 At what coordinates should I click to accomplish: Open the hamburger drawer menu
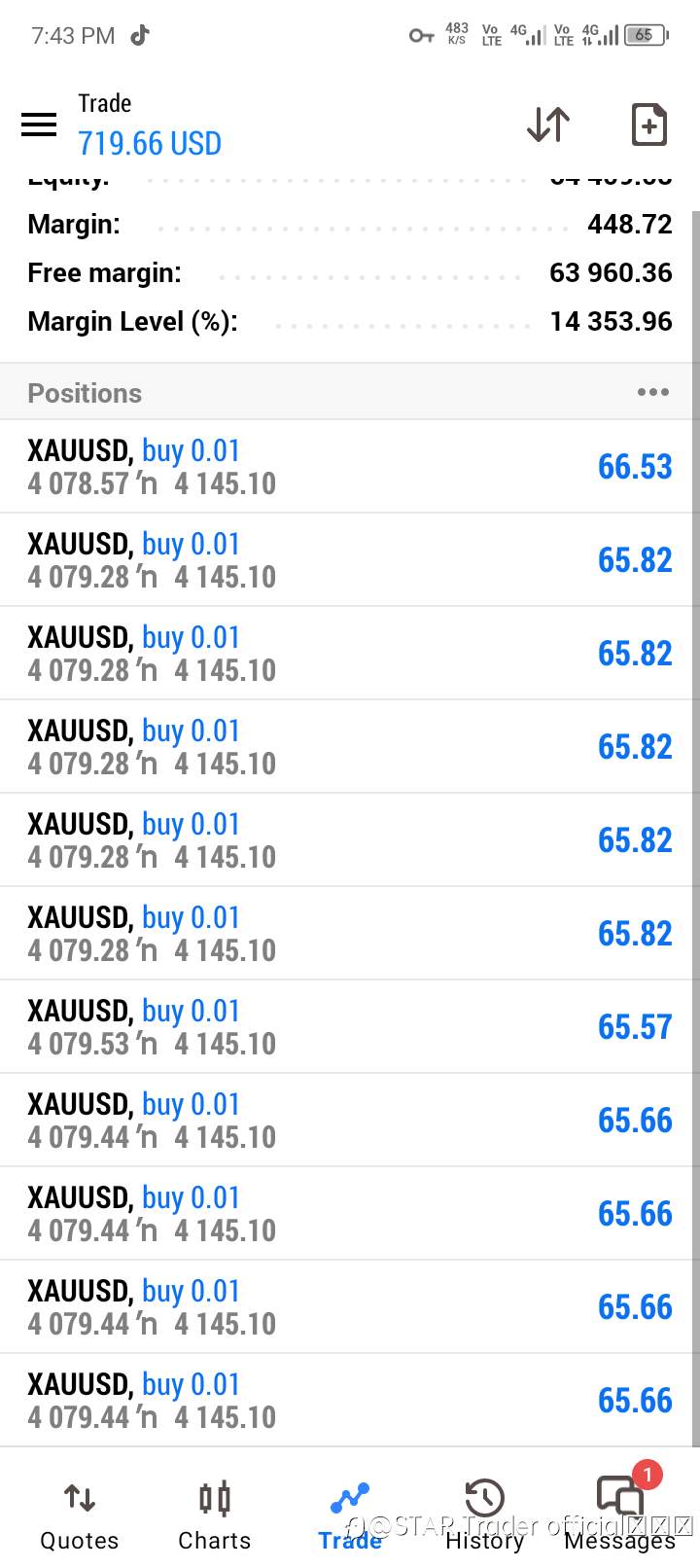click(39, 125)
